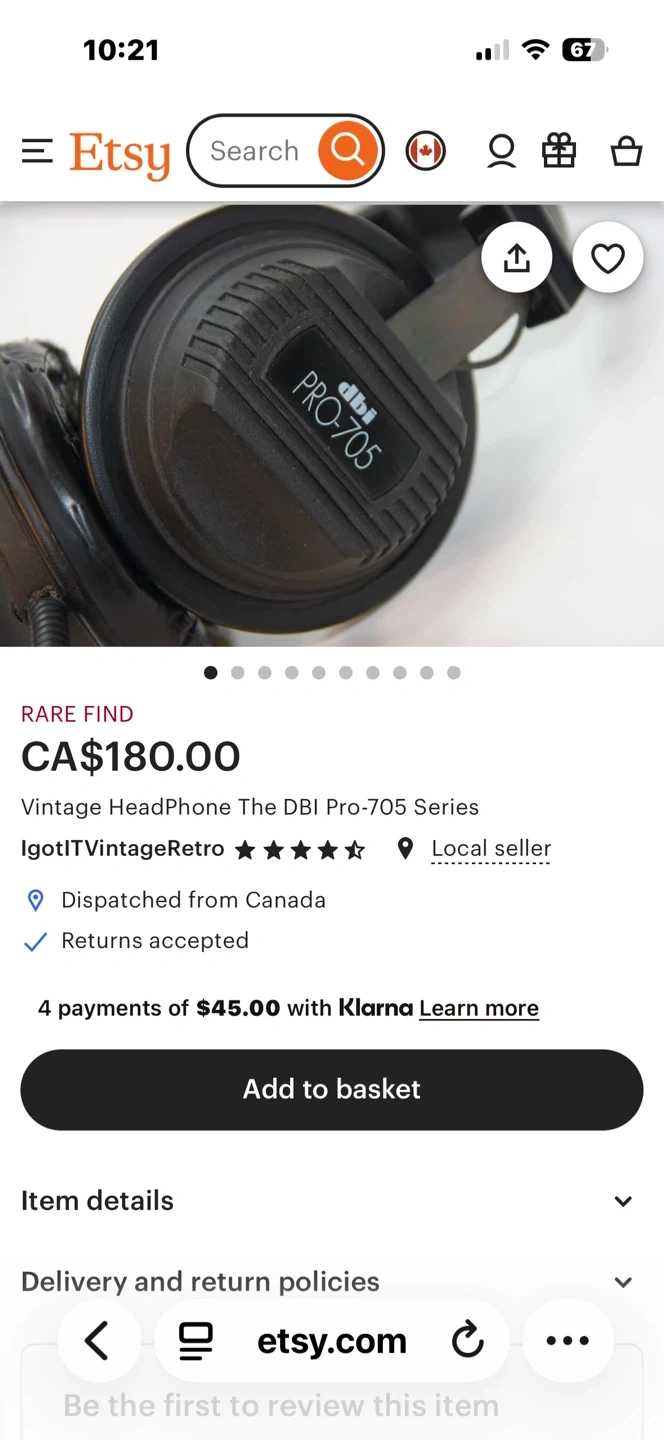Open the gift icon
This screenshot has width=664, height=1440.
[559, 152]
